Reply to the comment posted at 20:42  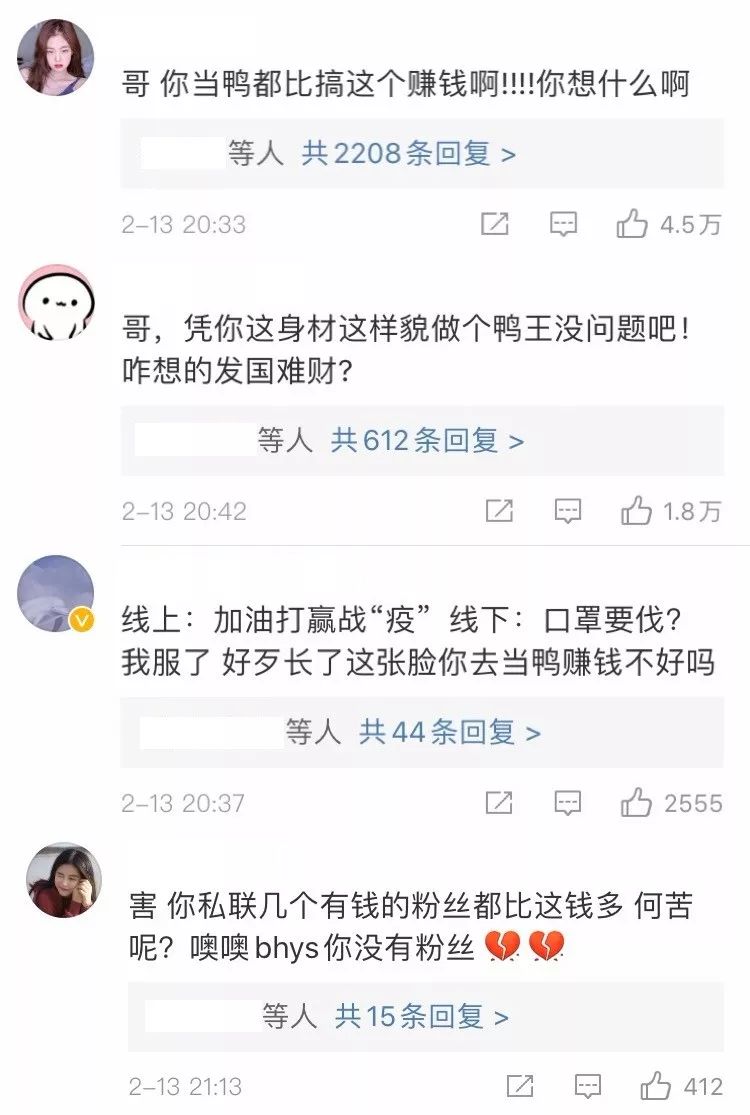567,511
